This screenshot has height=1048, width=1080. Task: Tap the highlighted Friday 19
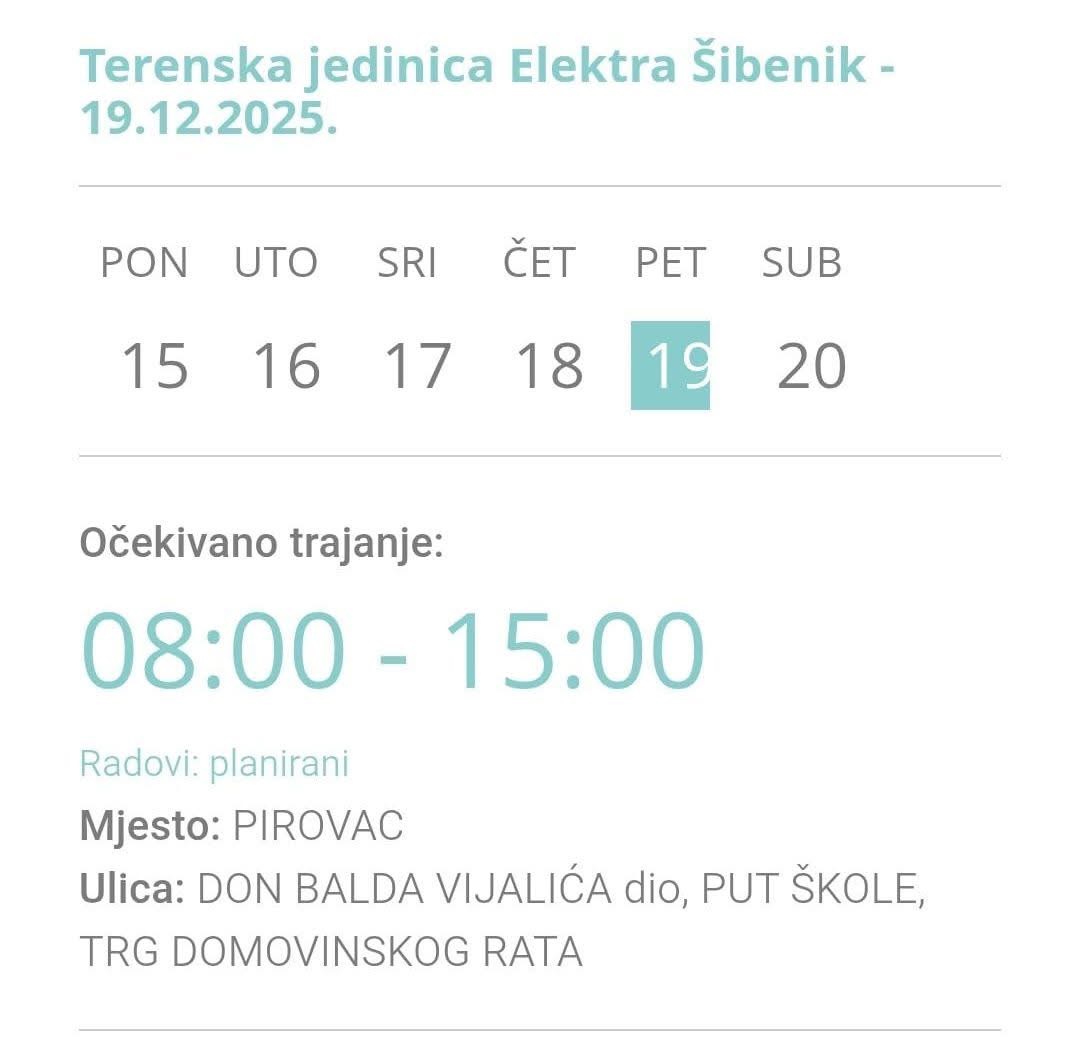(670, 365)
